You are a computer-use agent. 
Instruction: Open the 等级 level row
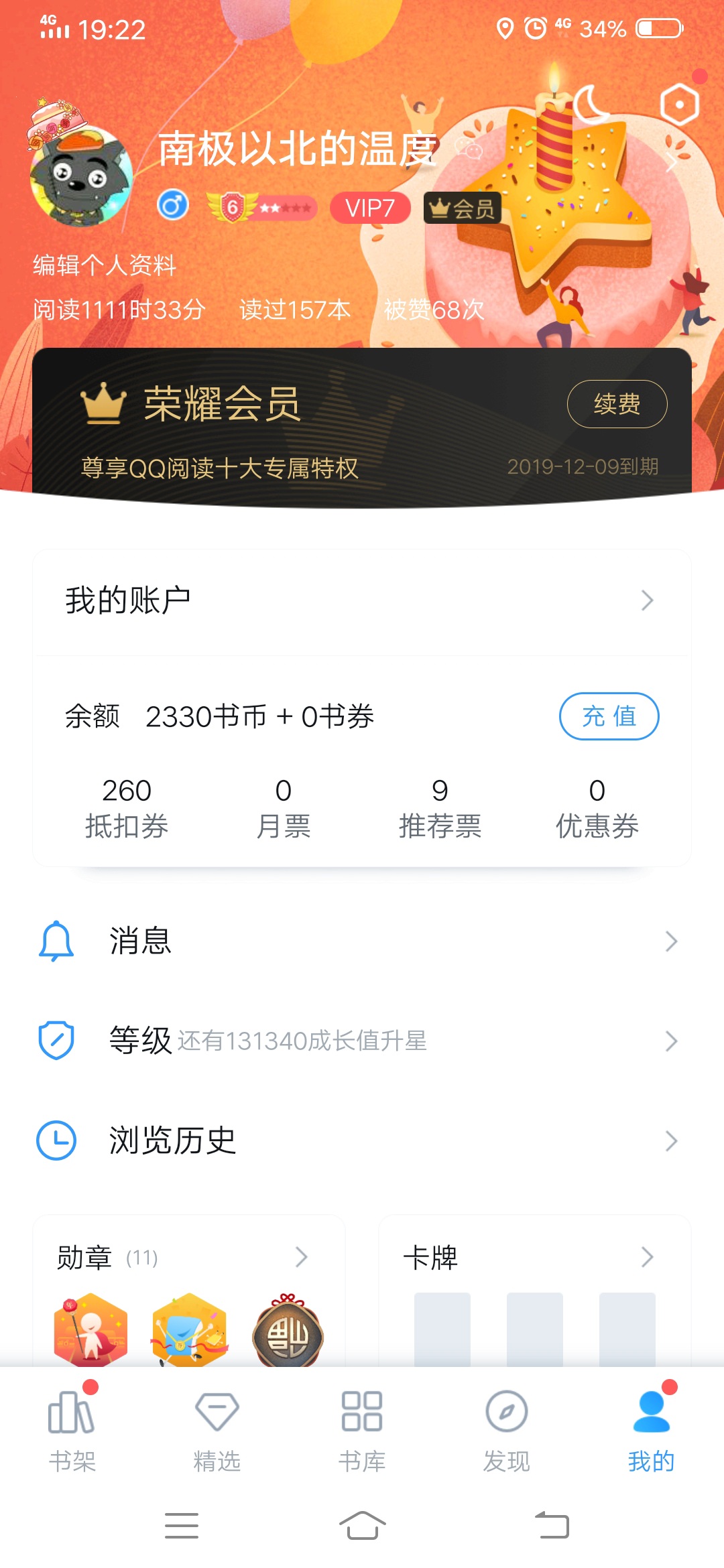pyautogui.click(x=362, y=1041)
